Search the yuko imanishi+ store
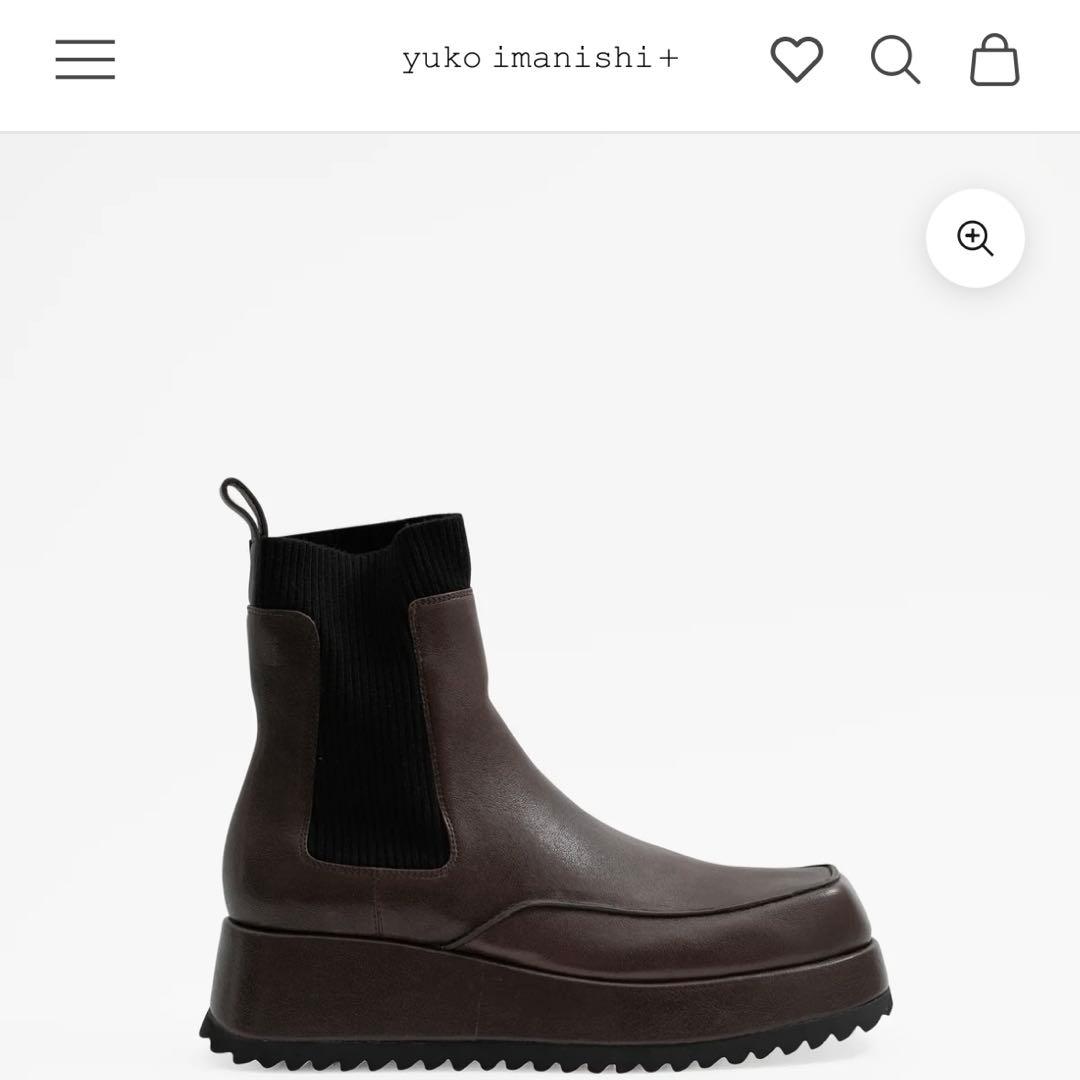This screenshot has height=1080, width=1080. 895,60
